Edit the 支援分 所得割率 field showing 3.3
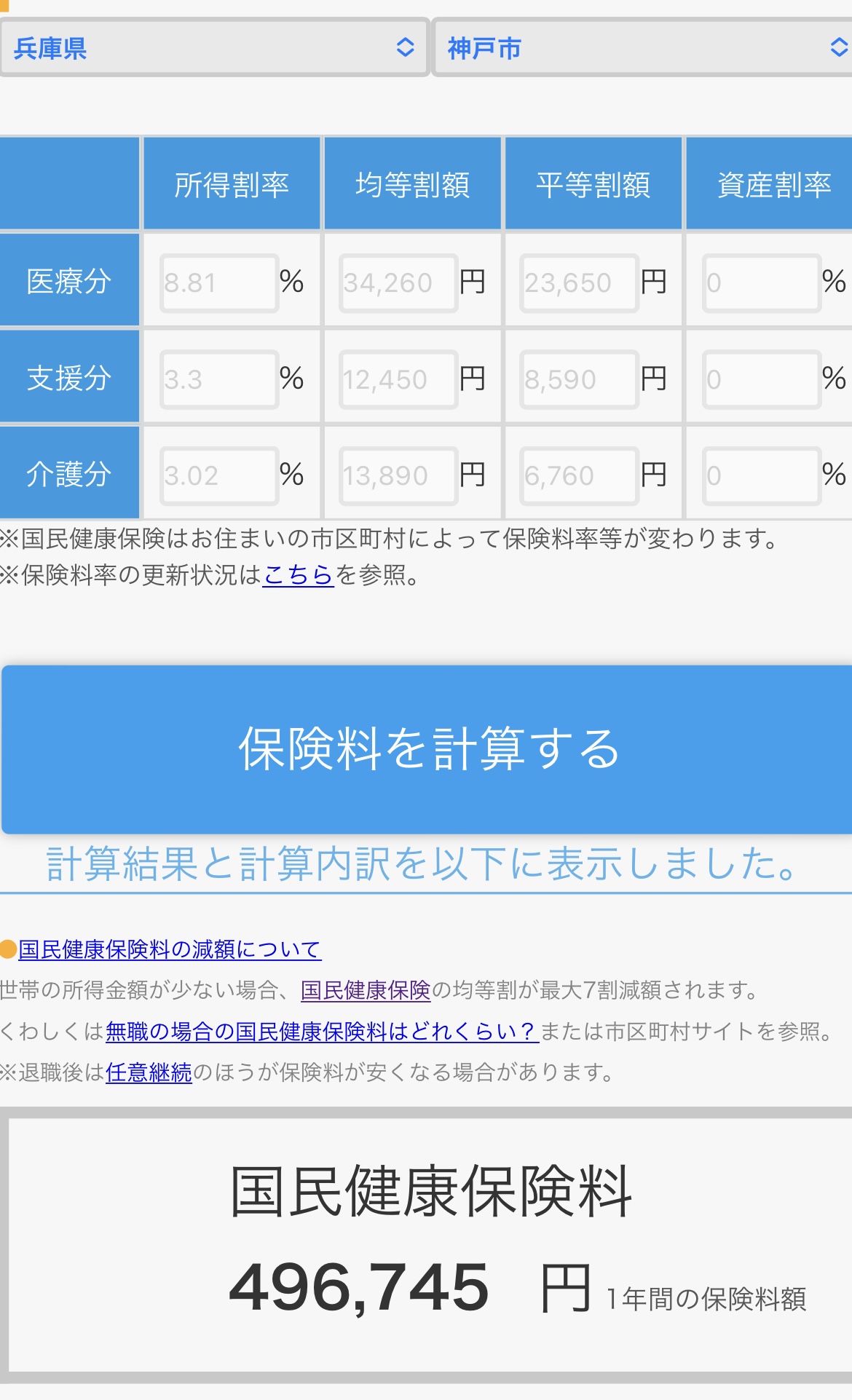This screenshot has height=1400, width=852. pos(219,380)
